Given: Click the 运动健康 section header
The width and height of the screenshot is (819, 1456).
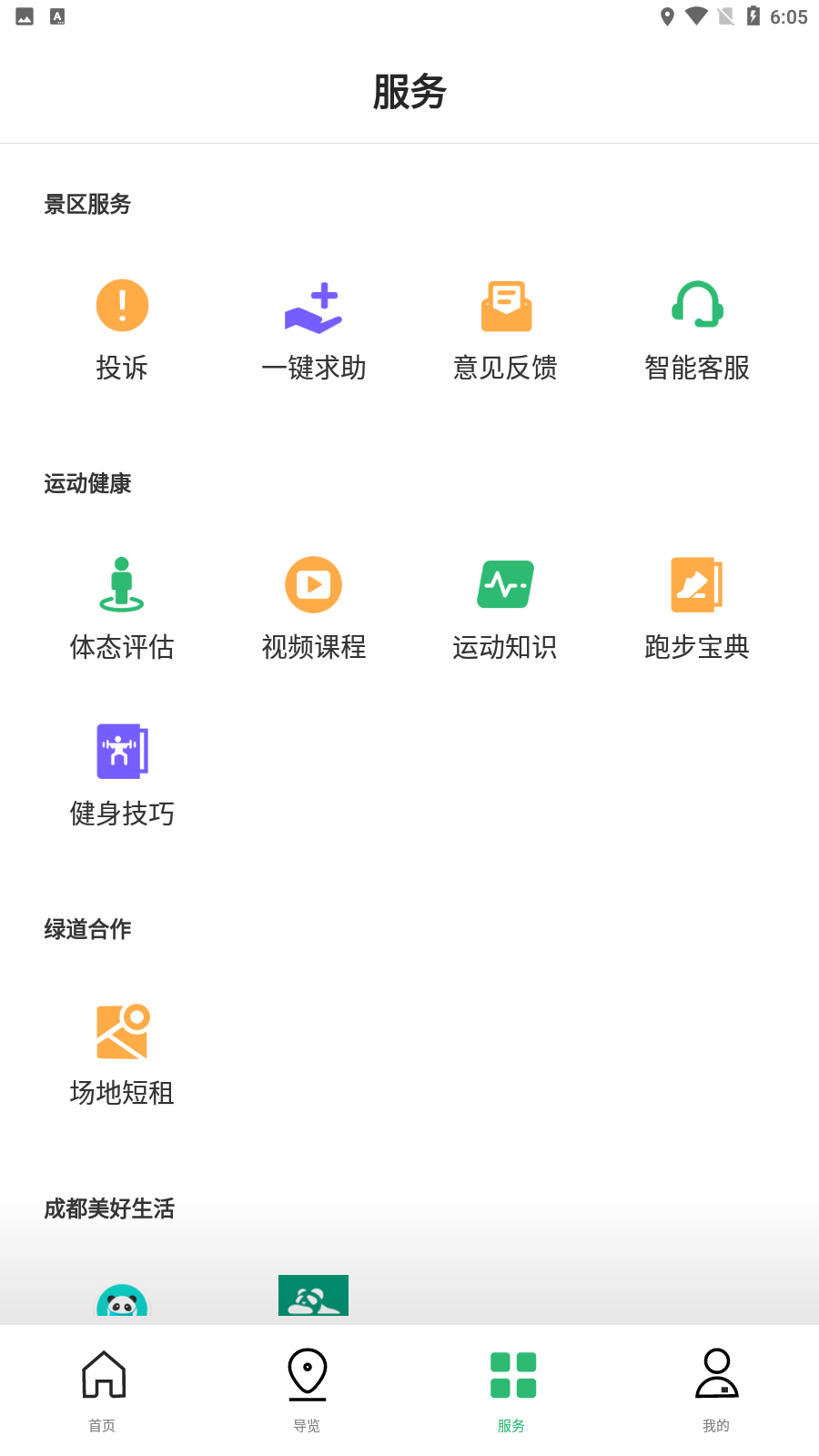Looking at the screenshot, I should click(x=86, y=484).
